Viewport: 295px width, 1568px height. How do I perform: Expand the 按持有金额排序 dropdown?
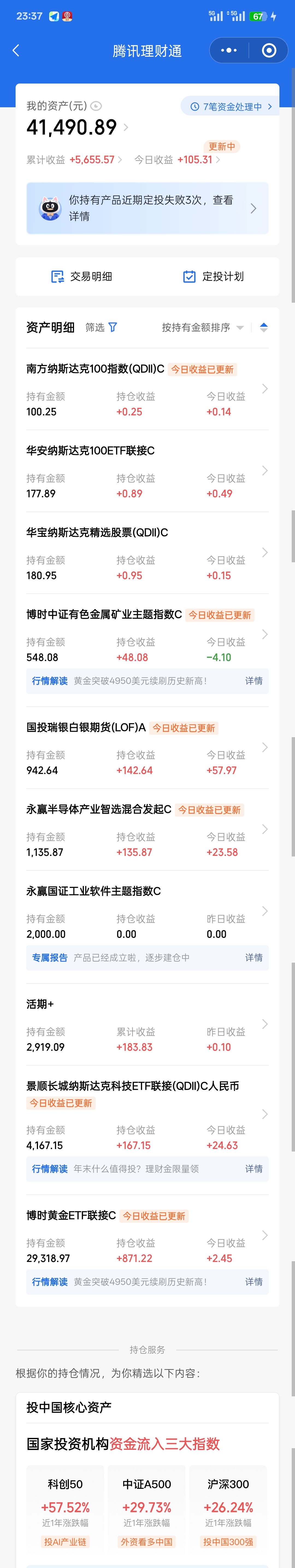202,328
